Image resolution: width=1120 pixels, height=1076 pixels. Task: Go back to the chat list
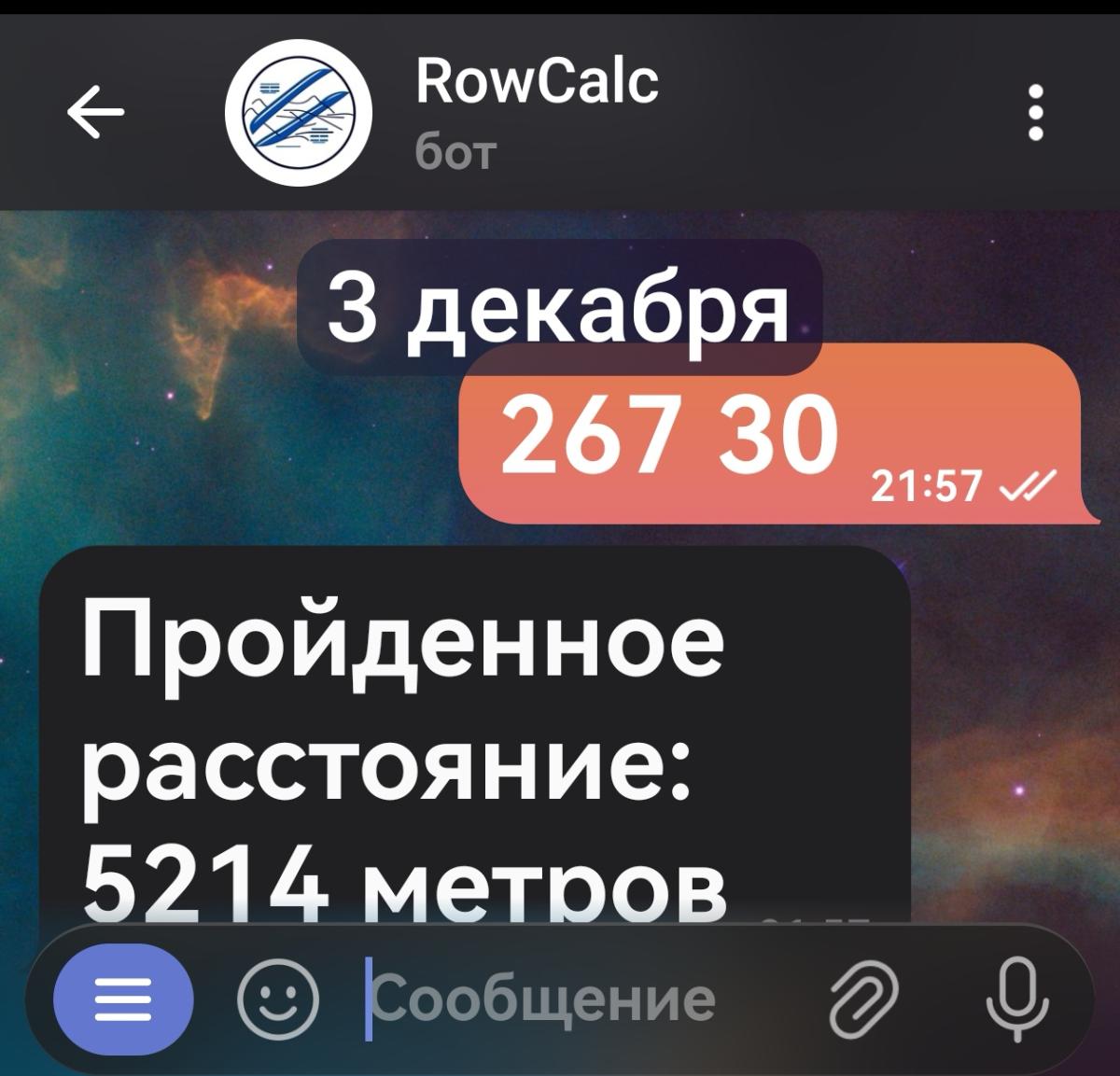(x=95, y=115)
